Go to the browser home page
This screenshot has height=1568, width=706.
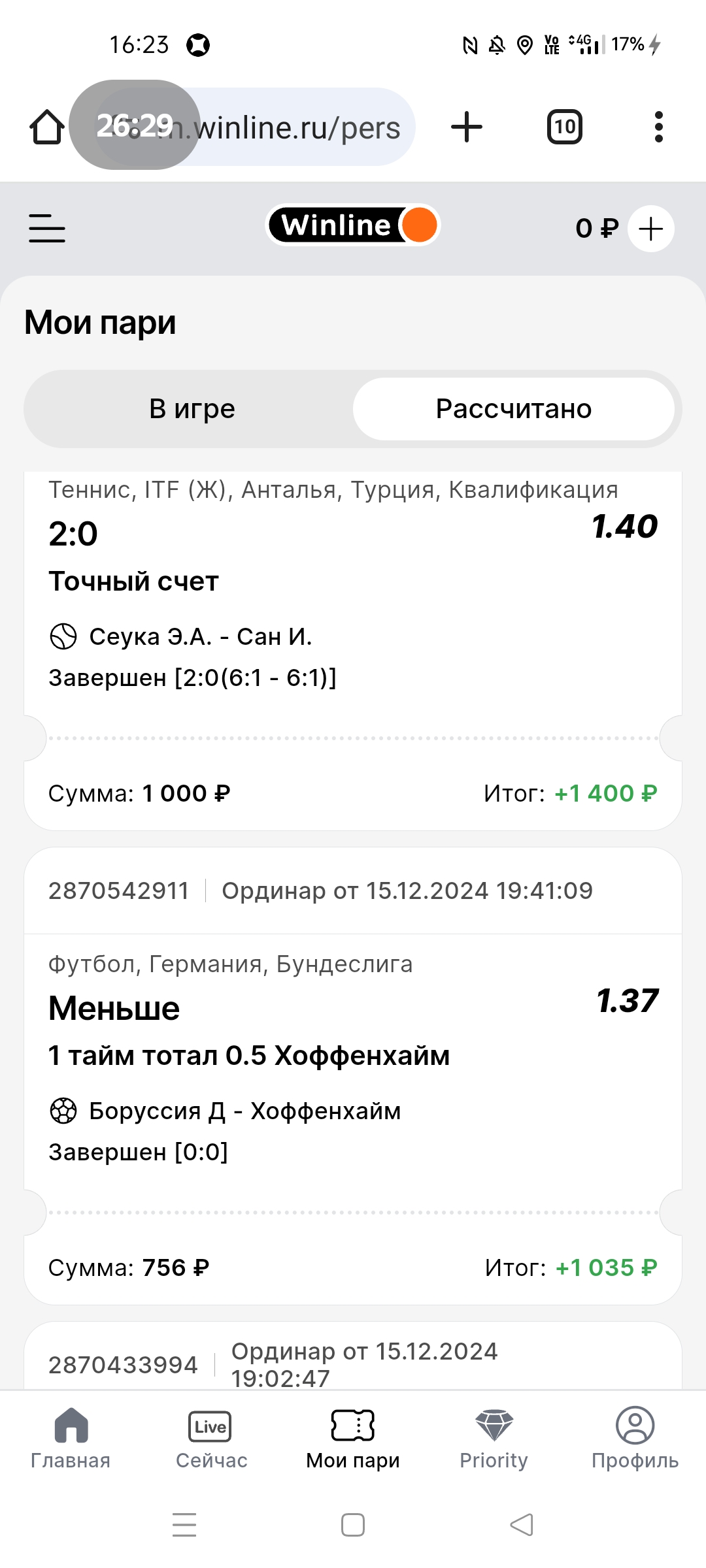[x=47, y=127]
